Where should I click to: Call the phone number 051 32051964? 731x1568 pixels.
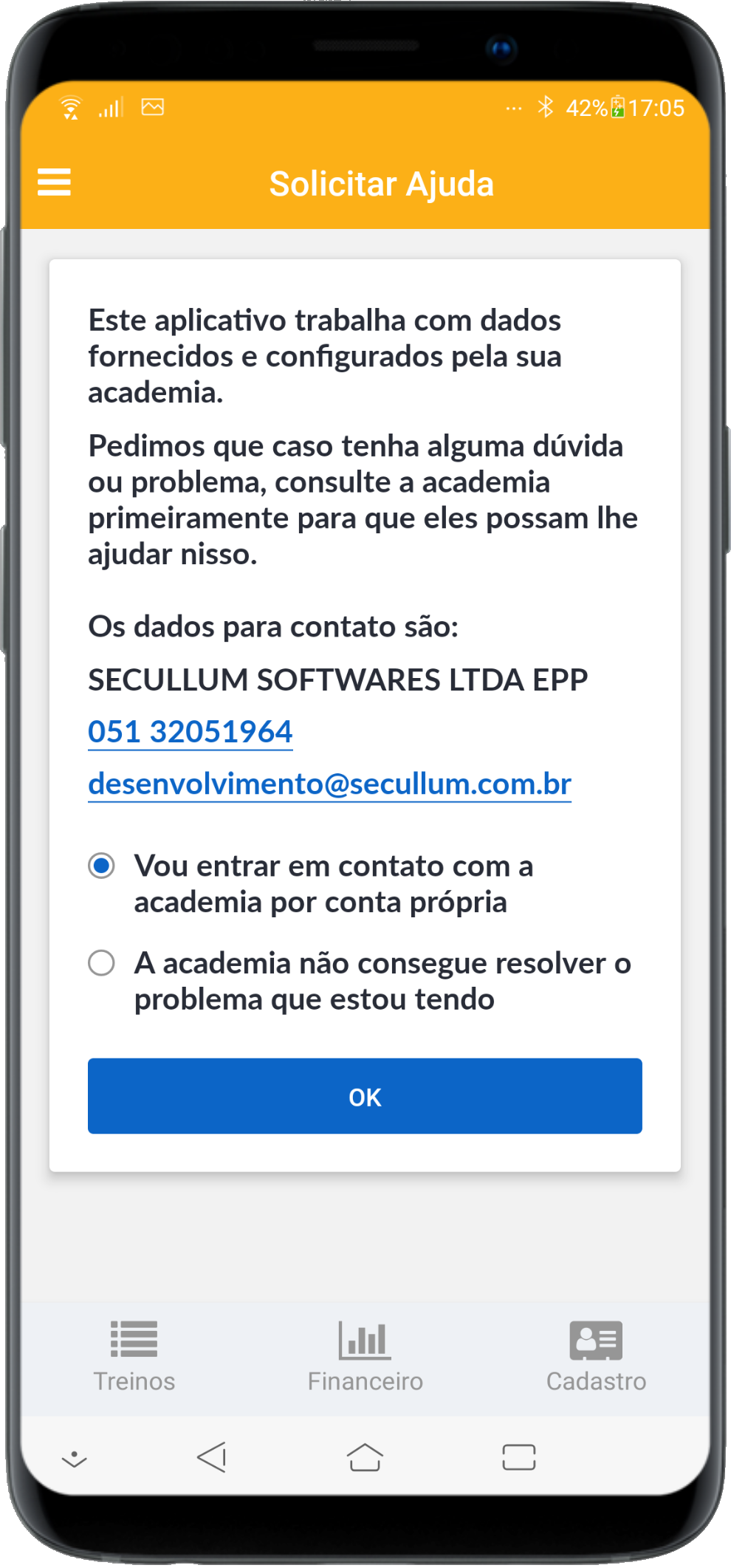click(190, 733)
